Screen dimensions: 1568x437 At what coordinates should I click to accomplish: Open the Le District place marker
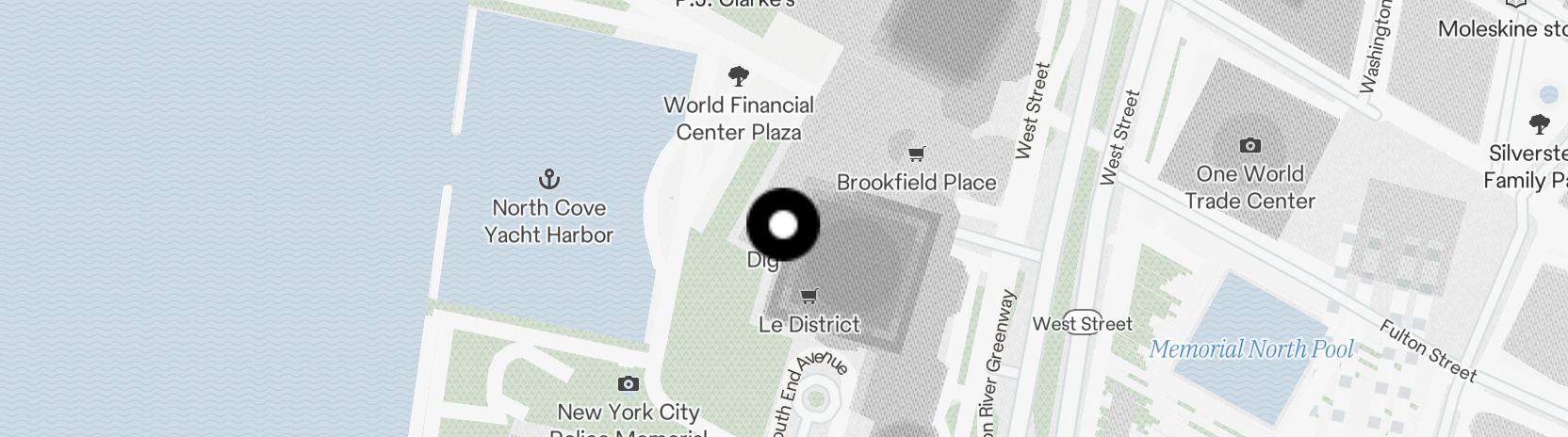(808, 297)
